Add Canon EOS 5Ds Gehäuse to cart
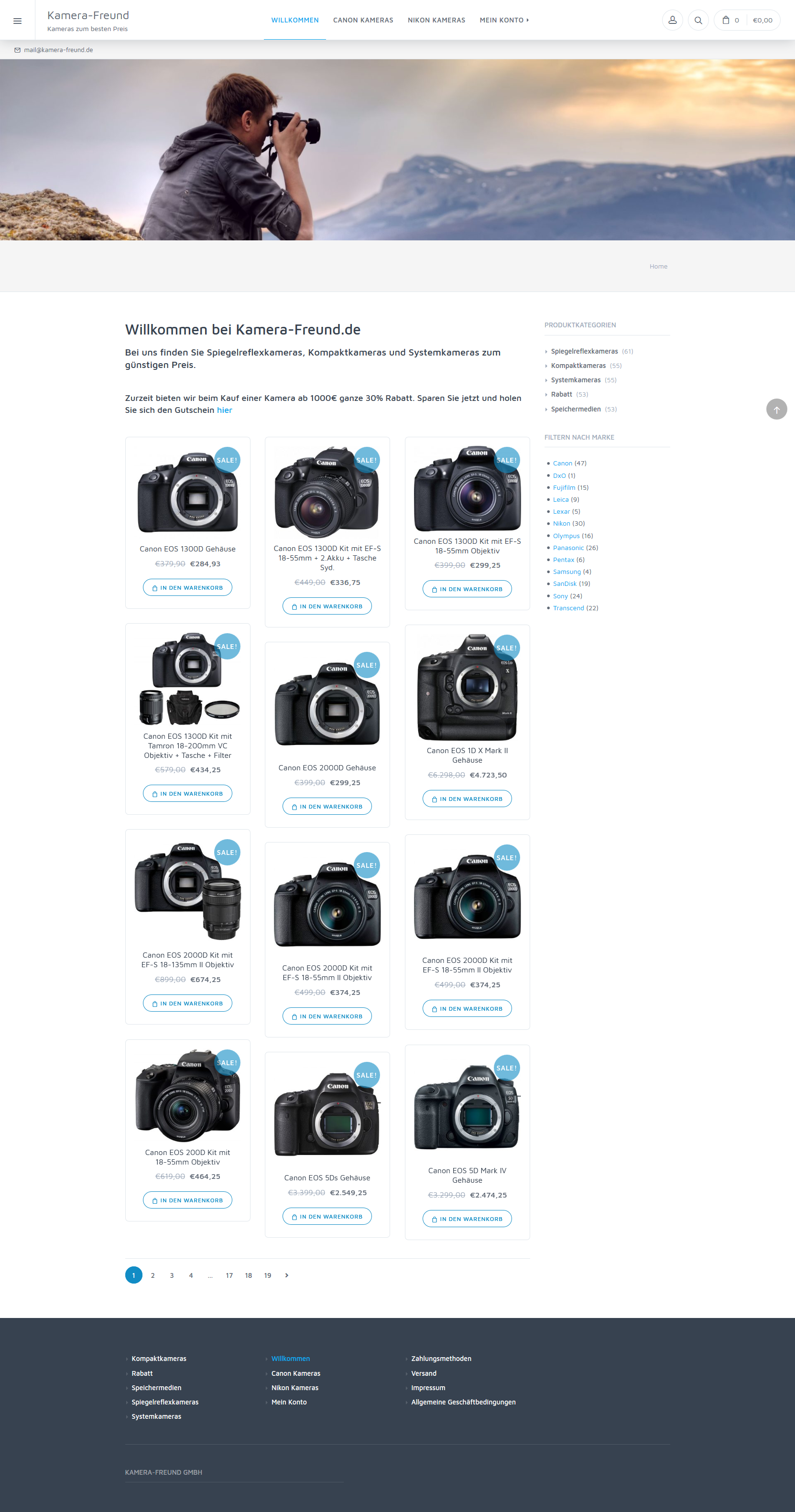Viewport: 795px width, 1512px height. pos(327,1216)
